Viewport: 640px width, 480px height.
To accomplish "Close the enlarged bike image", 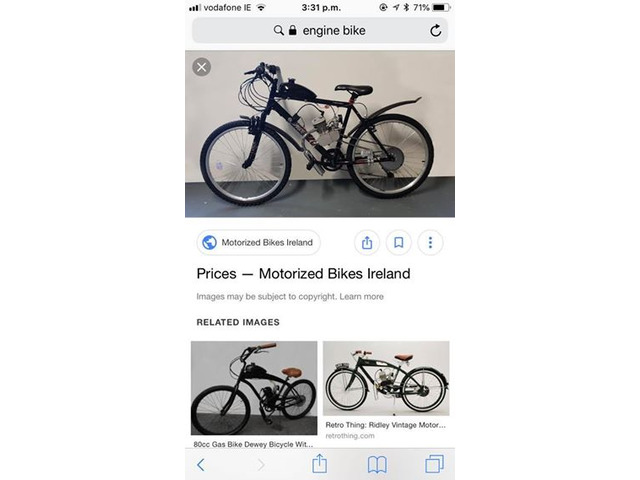I will click(202, 67).
